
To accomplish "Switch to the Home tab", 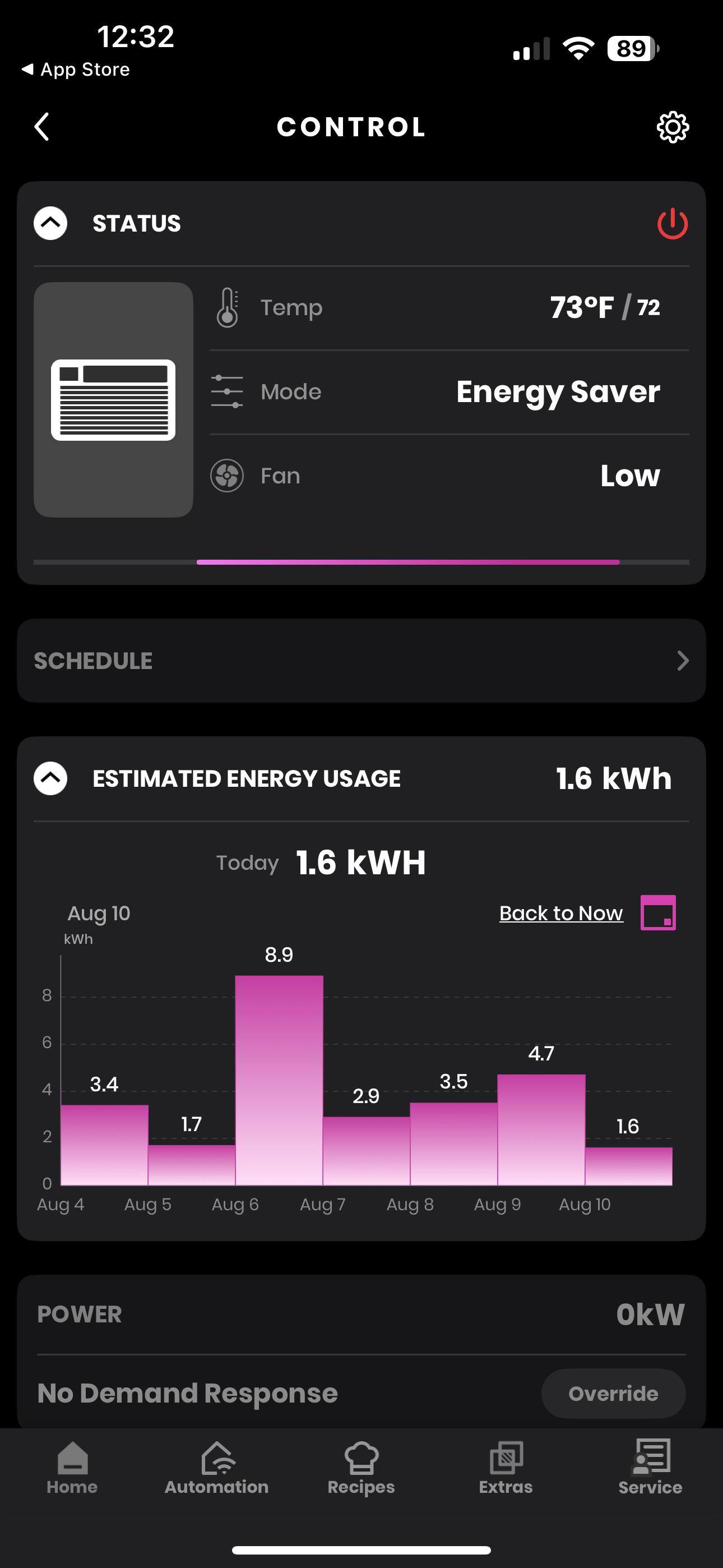I will tap(72, 1468).
